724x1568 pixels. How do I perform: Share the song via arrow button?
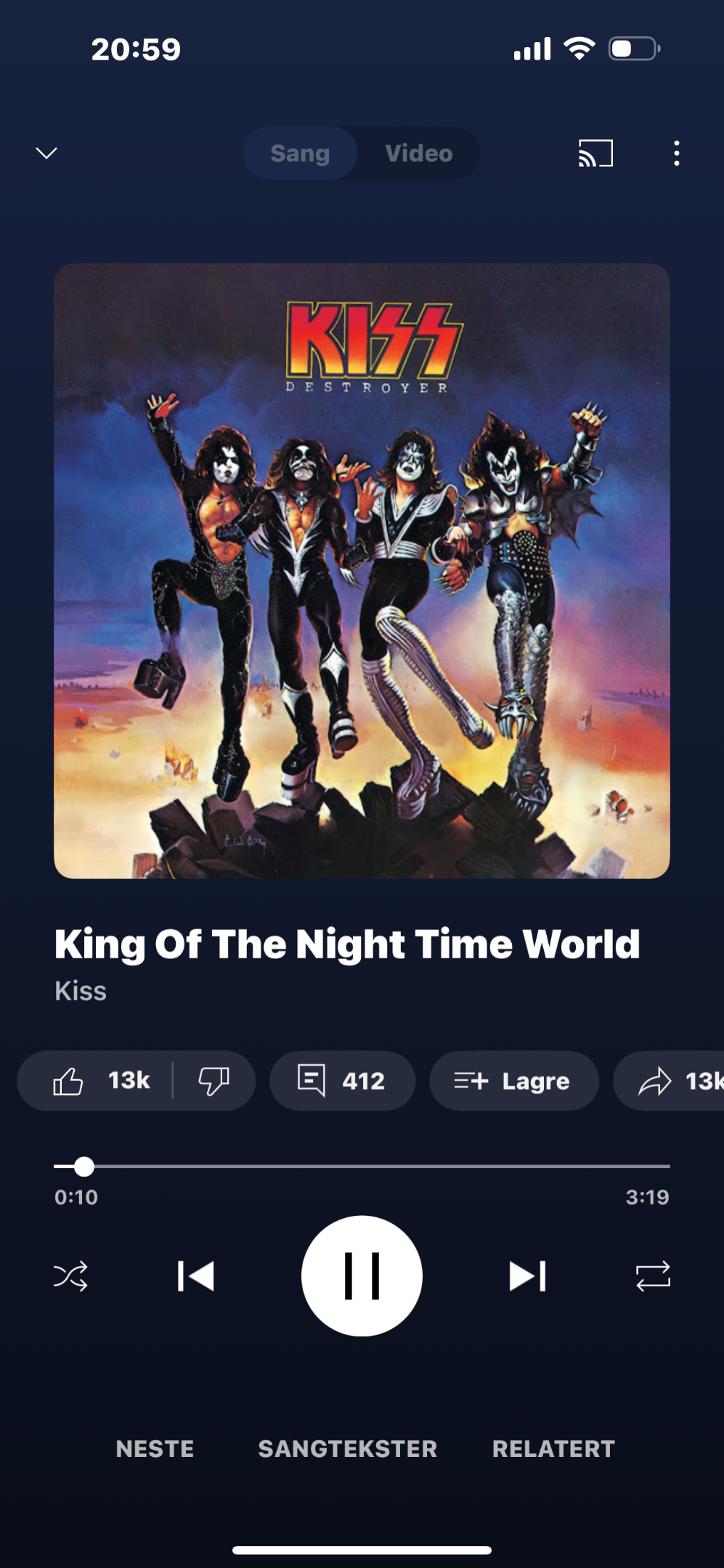[670, 1081]
